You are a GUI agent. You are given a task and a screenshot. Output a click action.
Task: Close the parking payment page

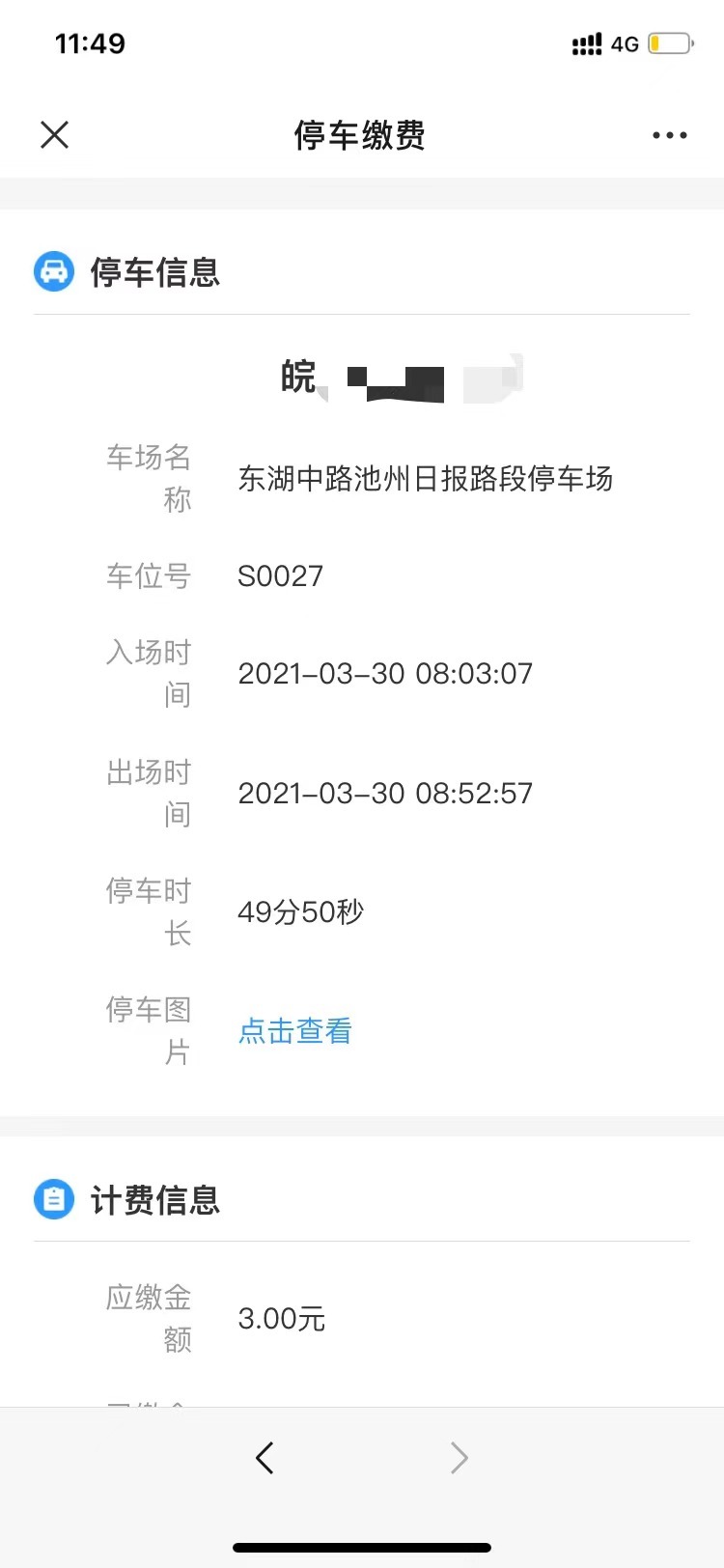pyautogui.click(x=55, y=134)
